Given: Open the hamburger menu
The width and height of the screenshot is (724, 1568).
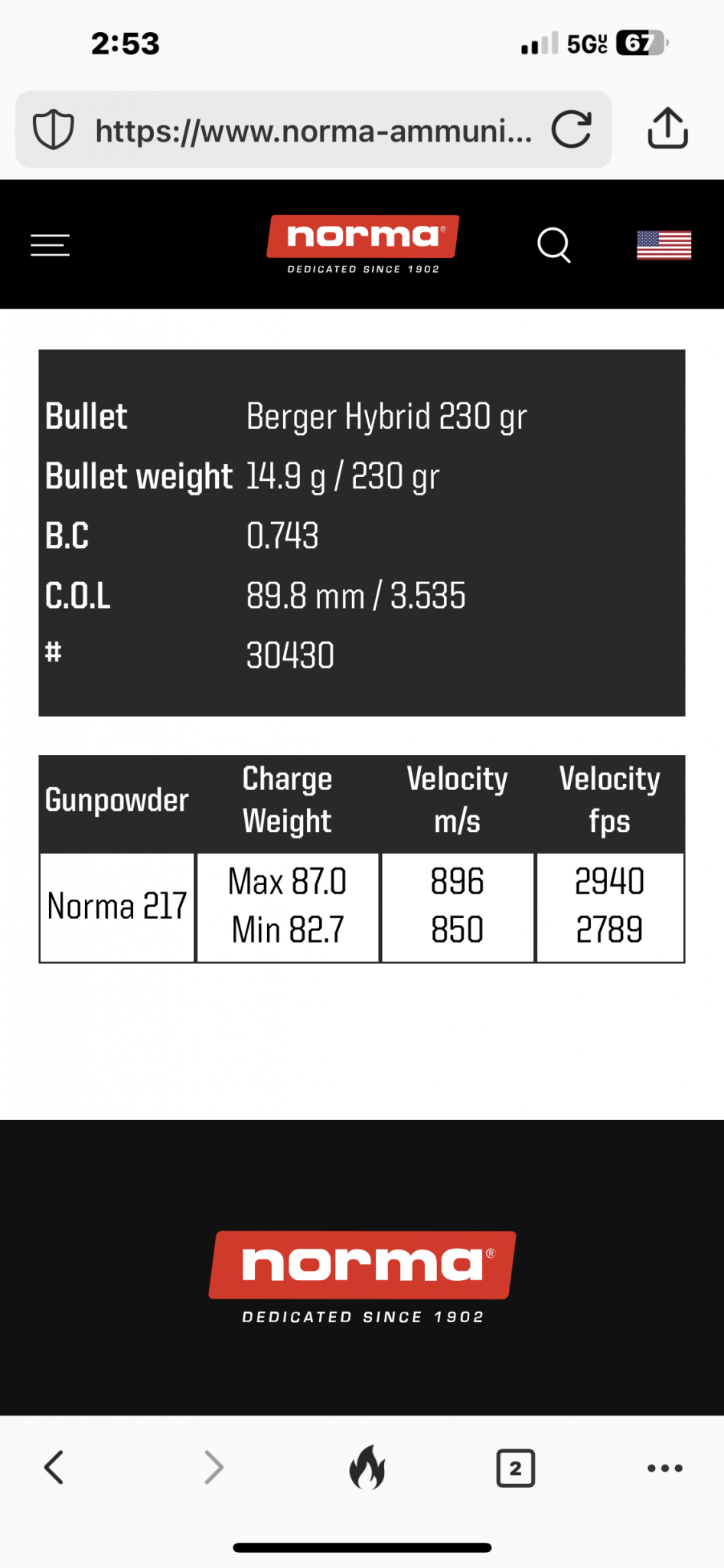Looking at the screenshot, I should pos(50,245).
